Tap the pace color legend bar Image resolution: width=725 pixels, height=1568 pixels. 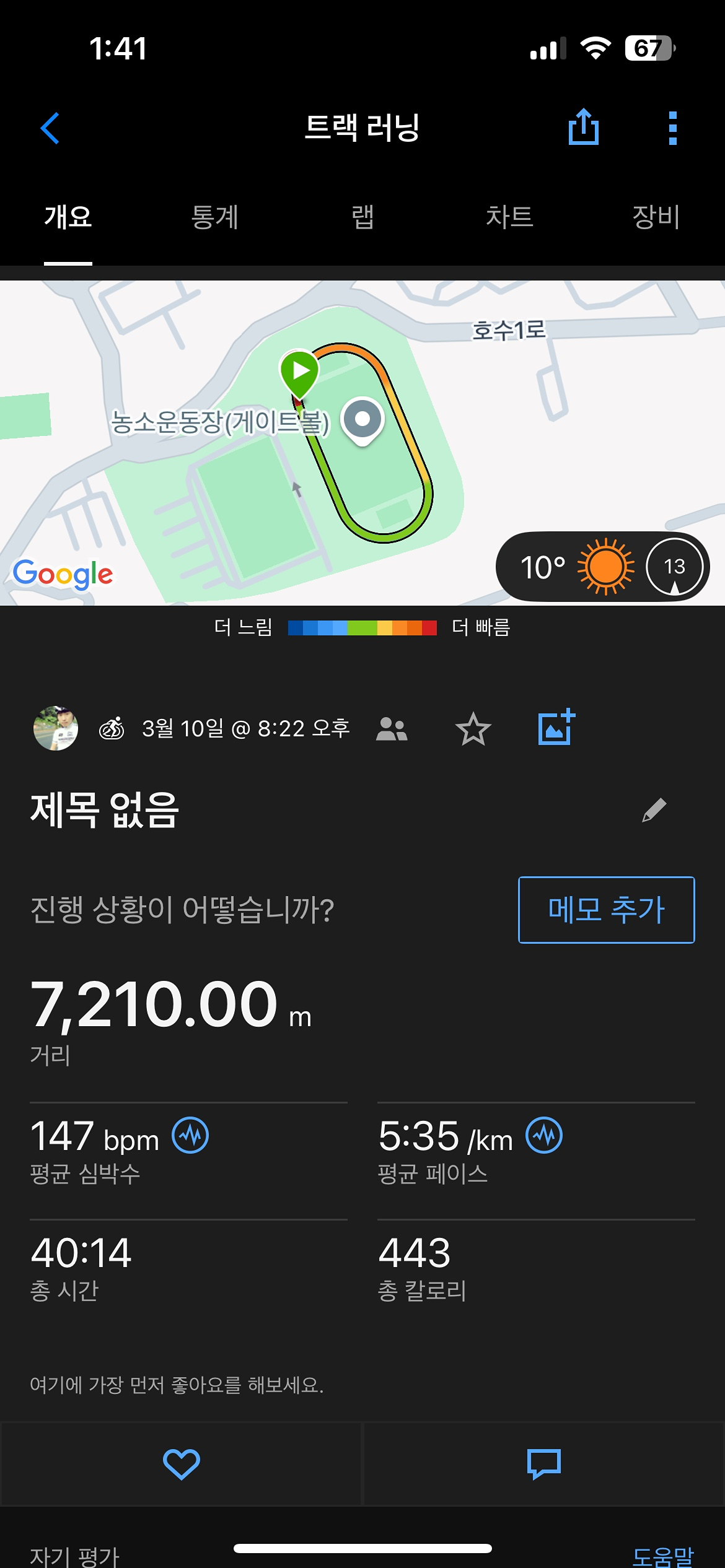pyautogui.click(x=362, y=629)
